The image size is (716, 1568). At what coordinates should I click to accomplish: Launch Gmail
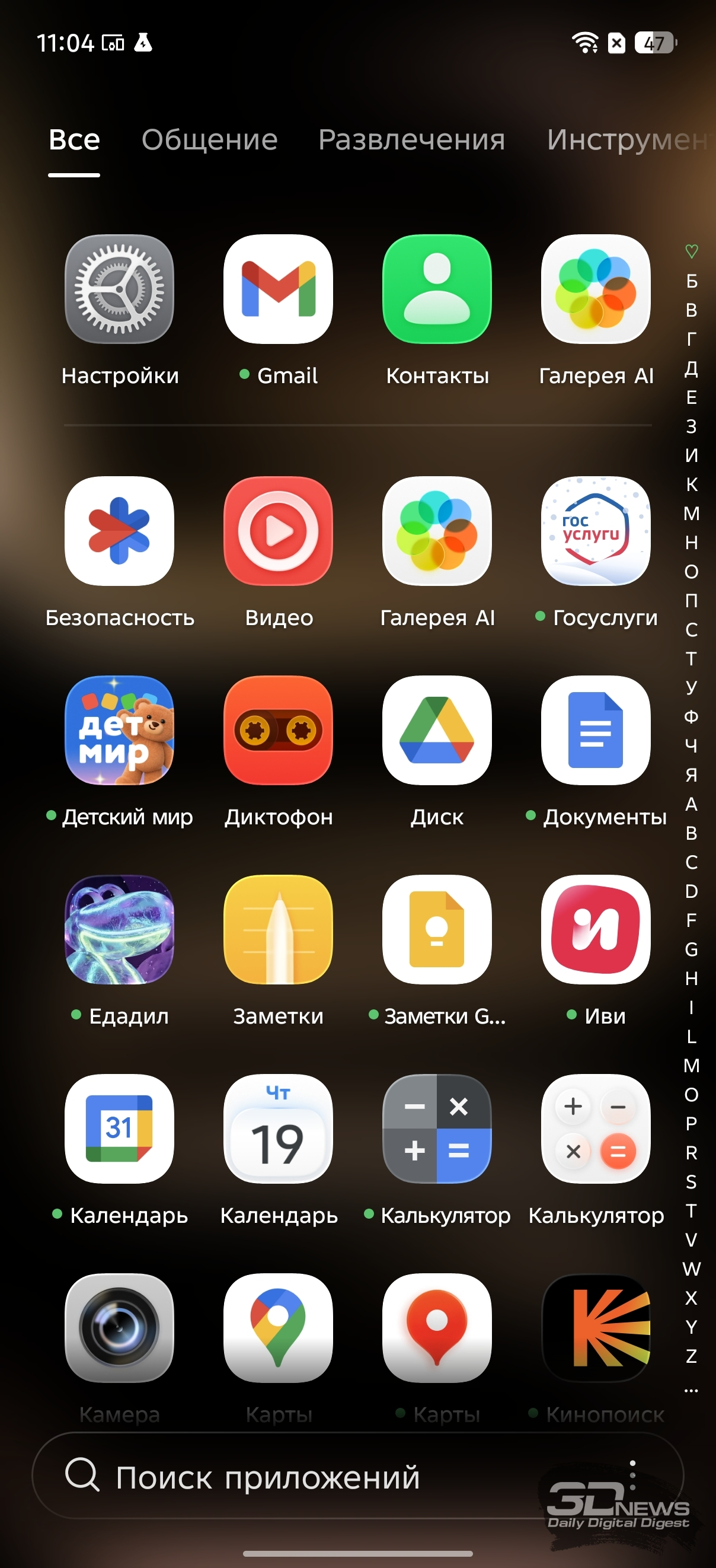point(278,290)
